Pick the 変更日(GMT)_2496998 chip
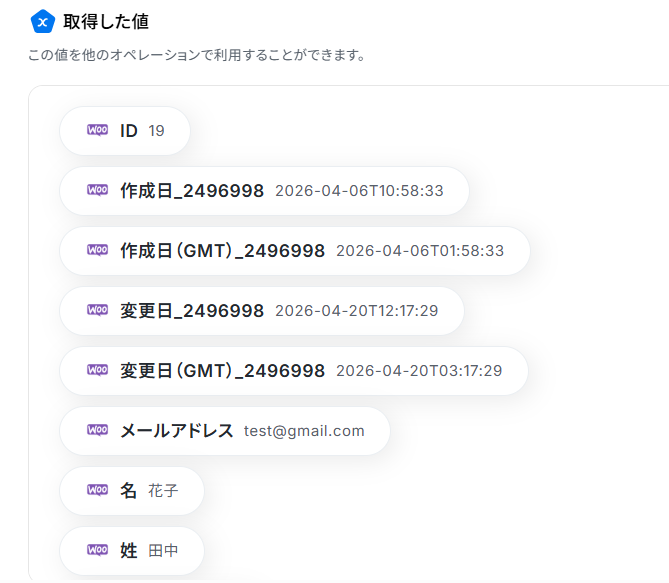Viewport: 669px width, 583px height. point(293,371)
